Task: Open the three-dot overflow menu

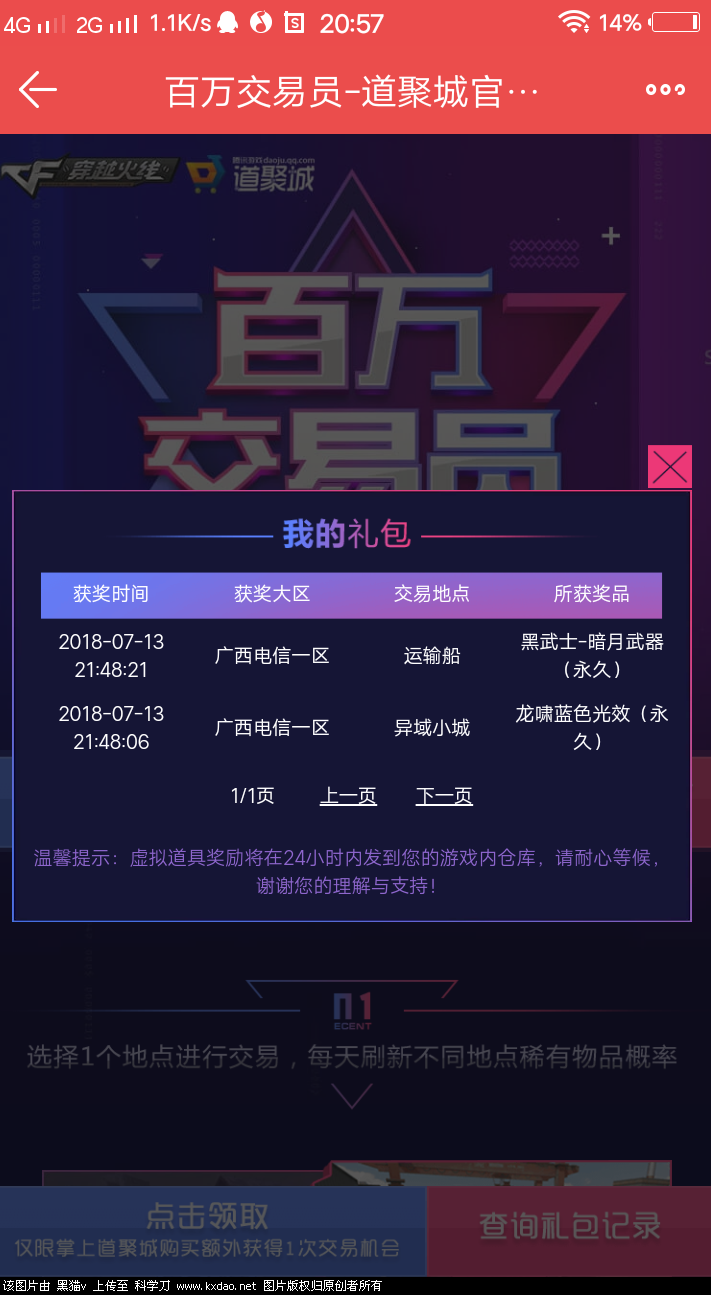Action: [665, 90]
